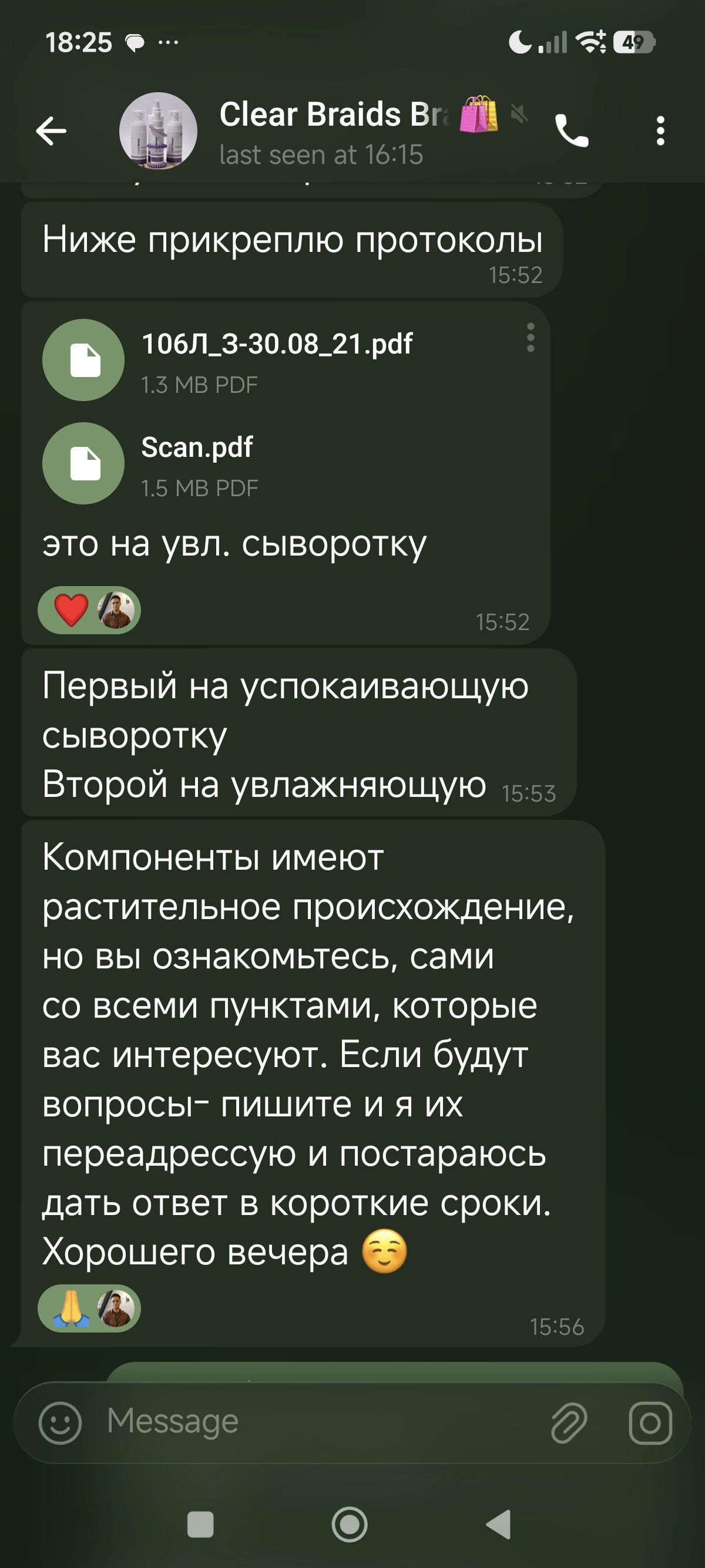Tap the heart reaction on PDF message
Image resolution: width=705 pixels, height=1568 pixels.
71,610
